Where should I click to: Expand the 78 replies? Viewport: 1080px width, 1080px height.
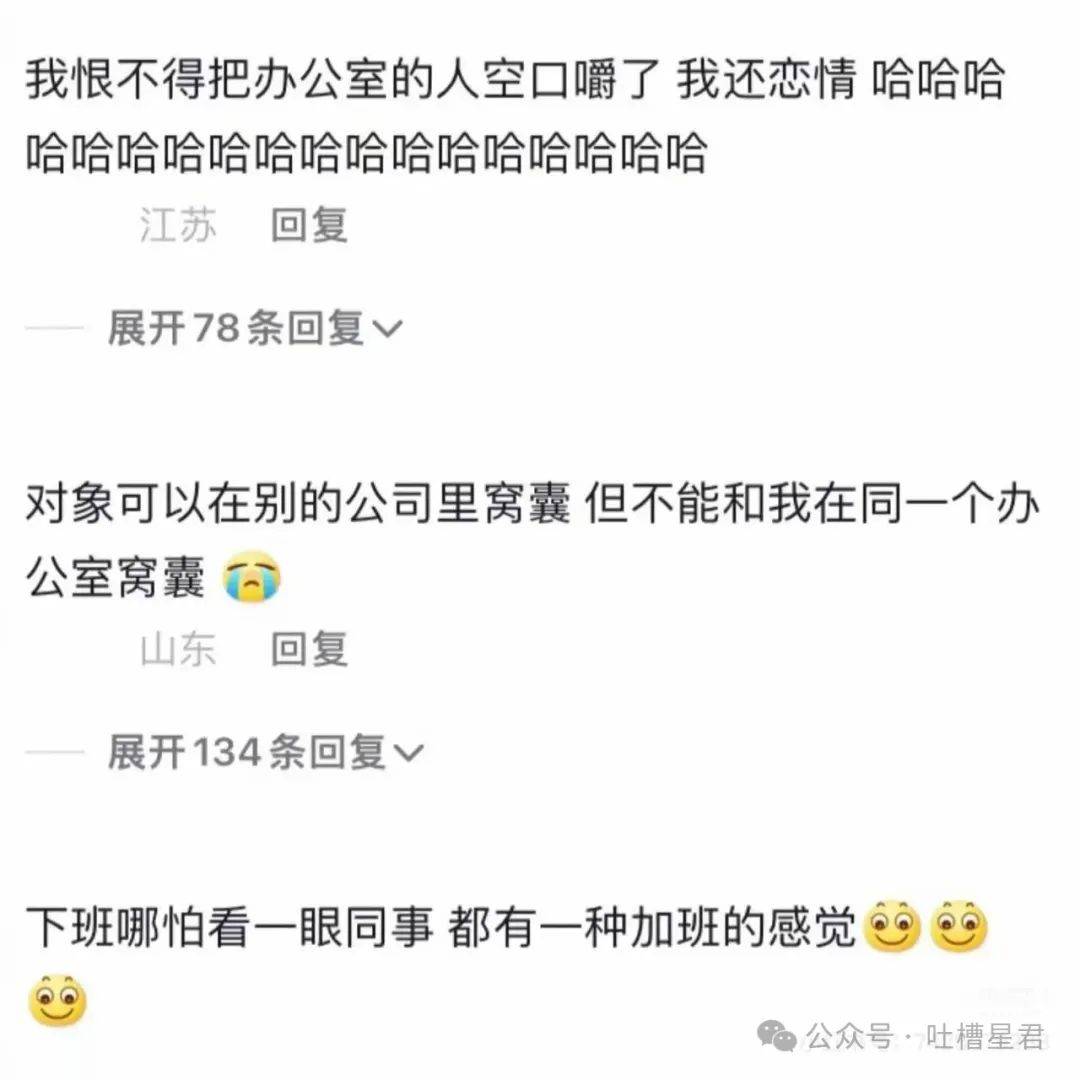click(253, 327)
